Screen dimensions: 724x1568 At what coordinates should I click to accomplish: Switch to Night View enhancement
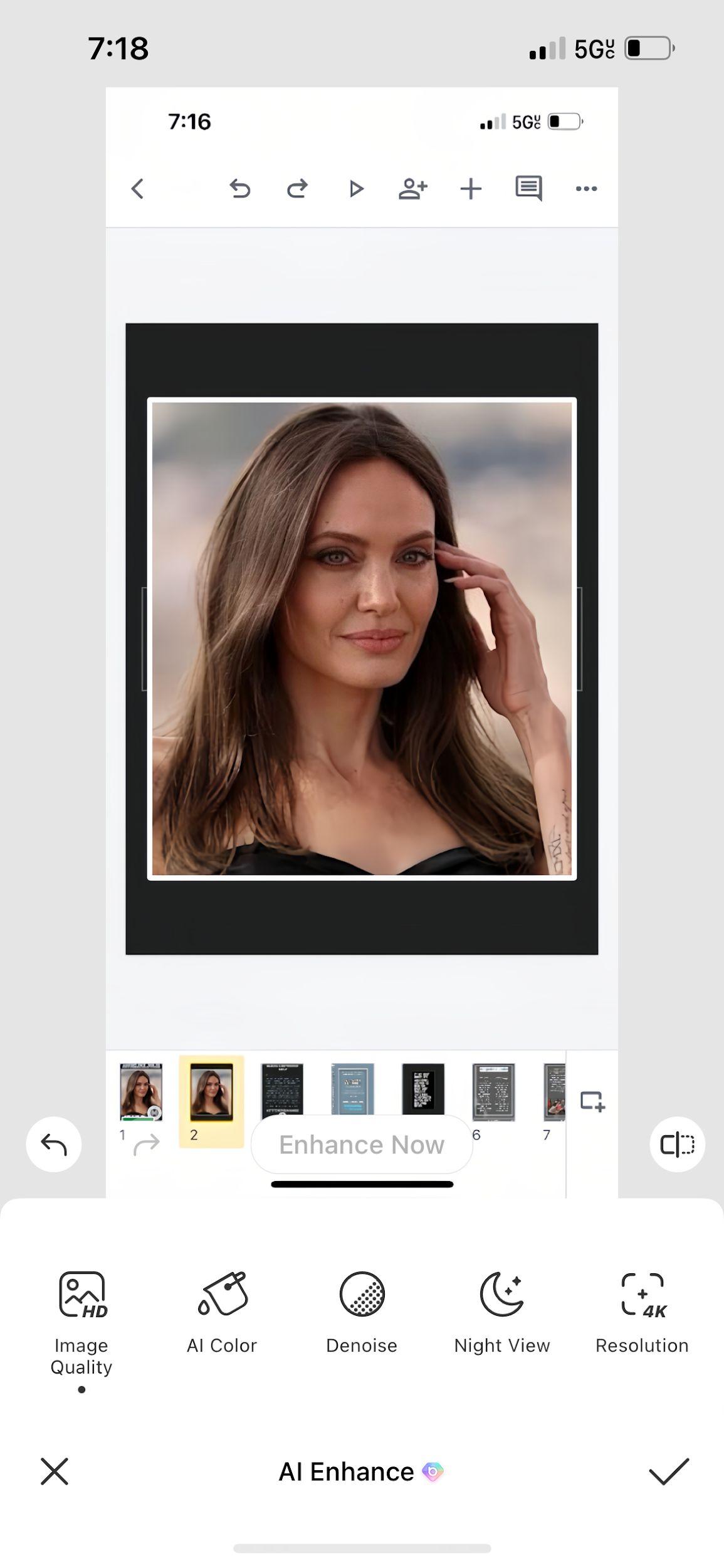click(x=501, y=1311)
